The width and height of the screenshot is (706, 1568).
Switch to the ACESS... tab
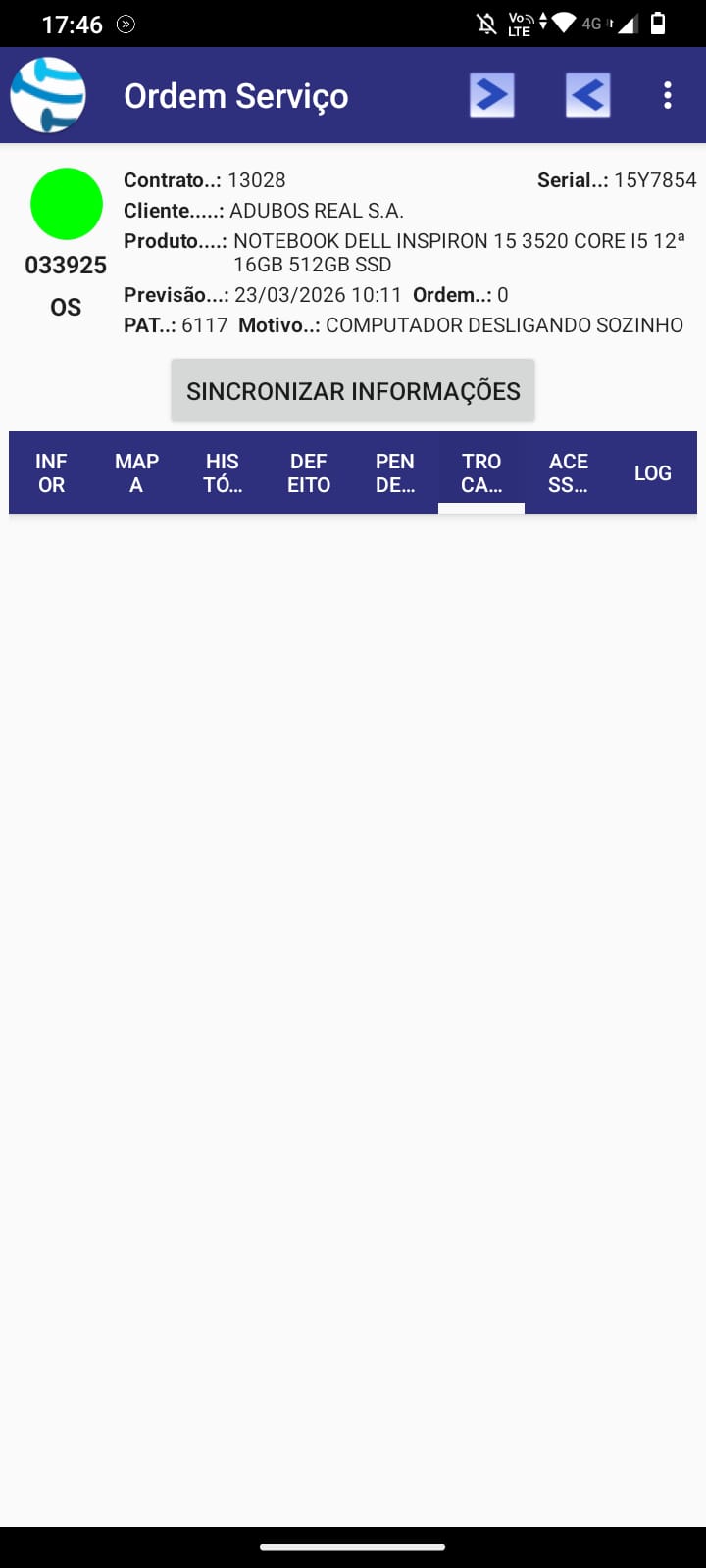click(568, 472)
